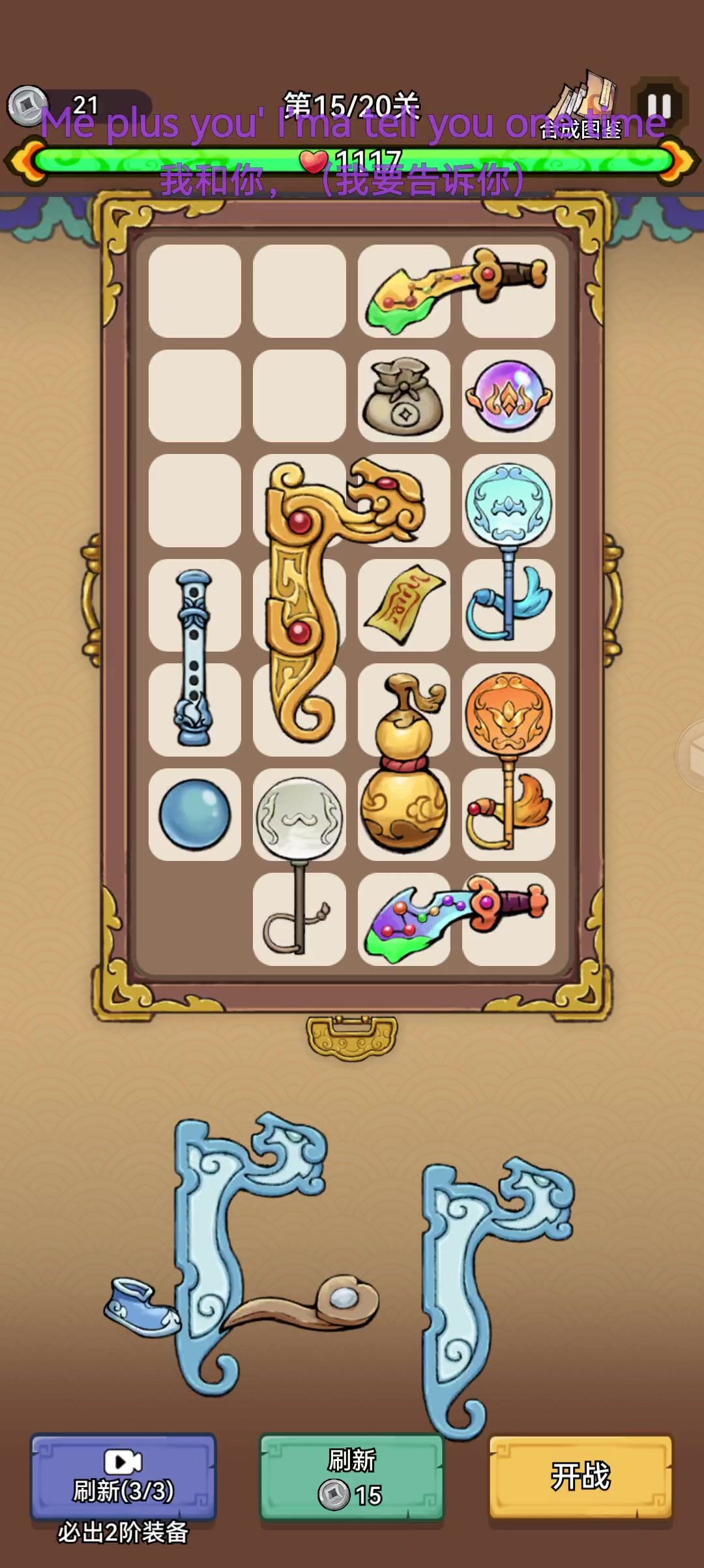This screenshot has height=1568, width=704.
Task: Select the golden gourd item
Action: point(404,762)
